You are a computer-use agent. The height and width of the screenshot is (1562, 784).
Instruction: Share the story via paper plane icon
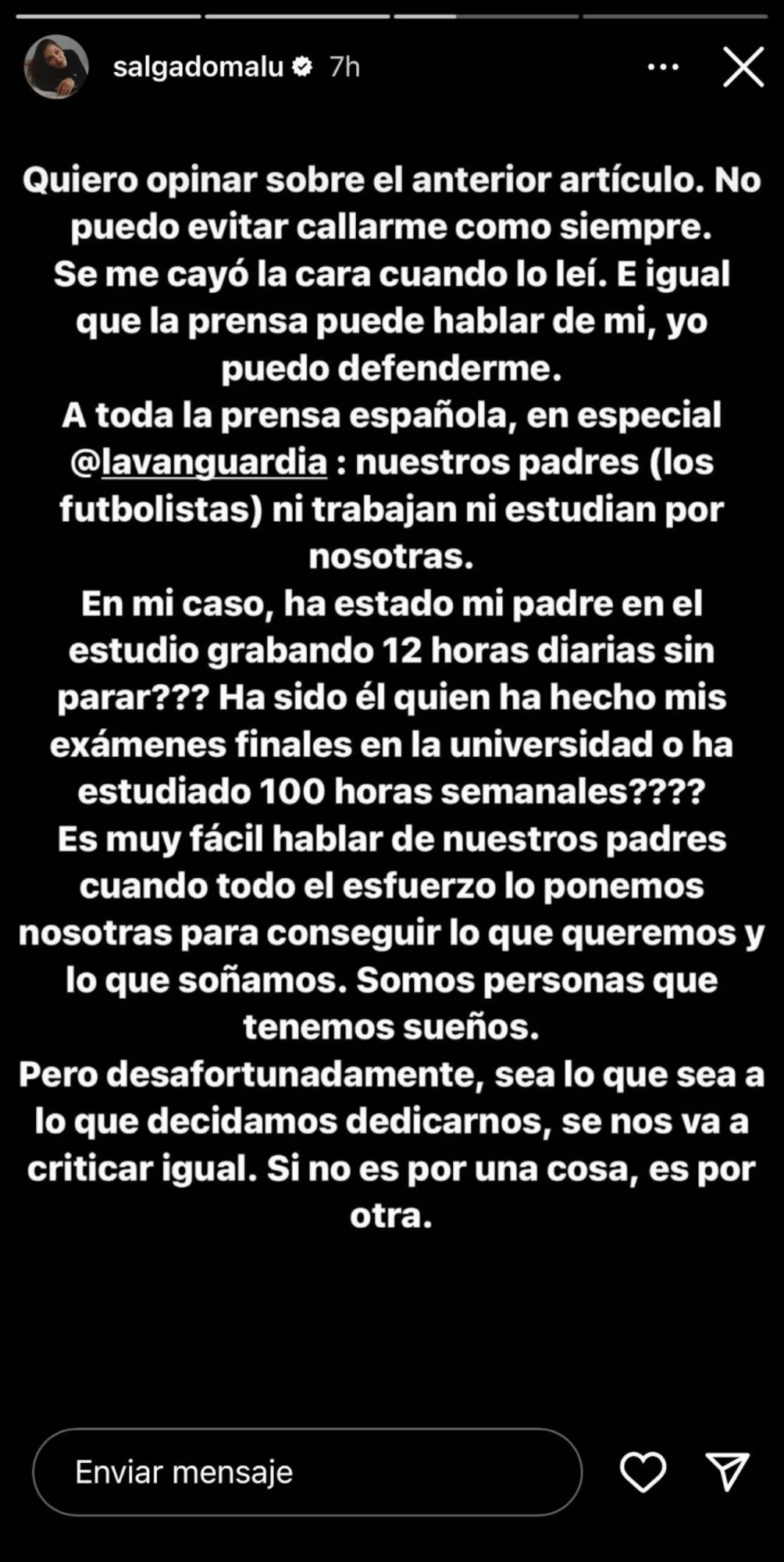click(727, 1472)
